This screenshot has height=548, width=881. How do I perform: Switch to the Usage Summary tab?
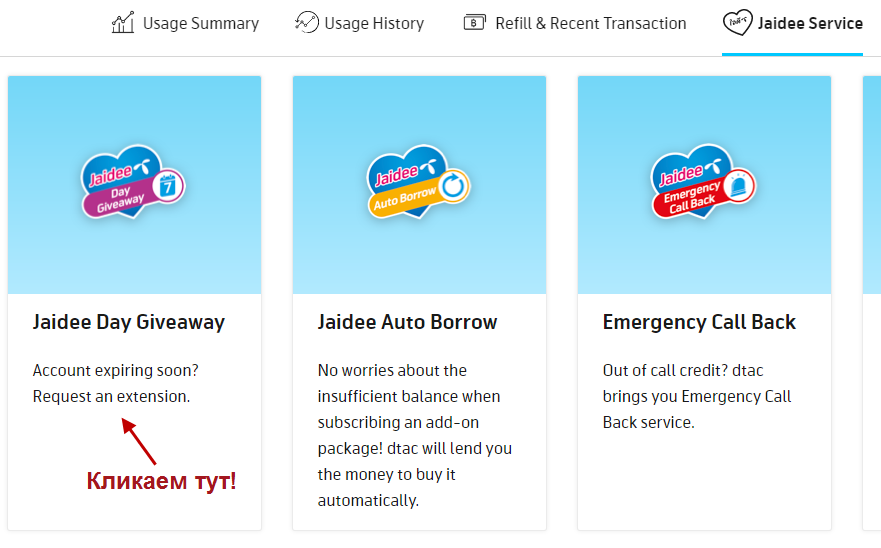point(186,23)
